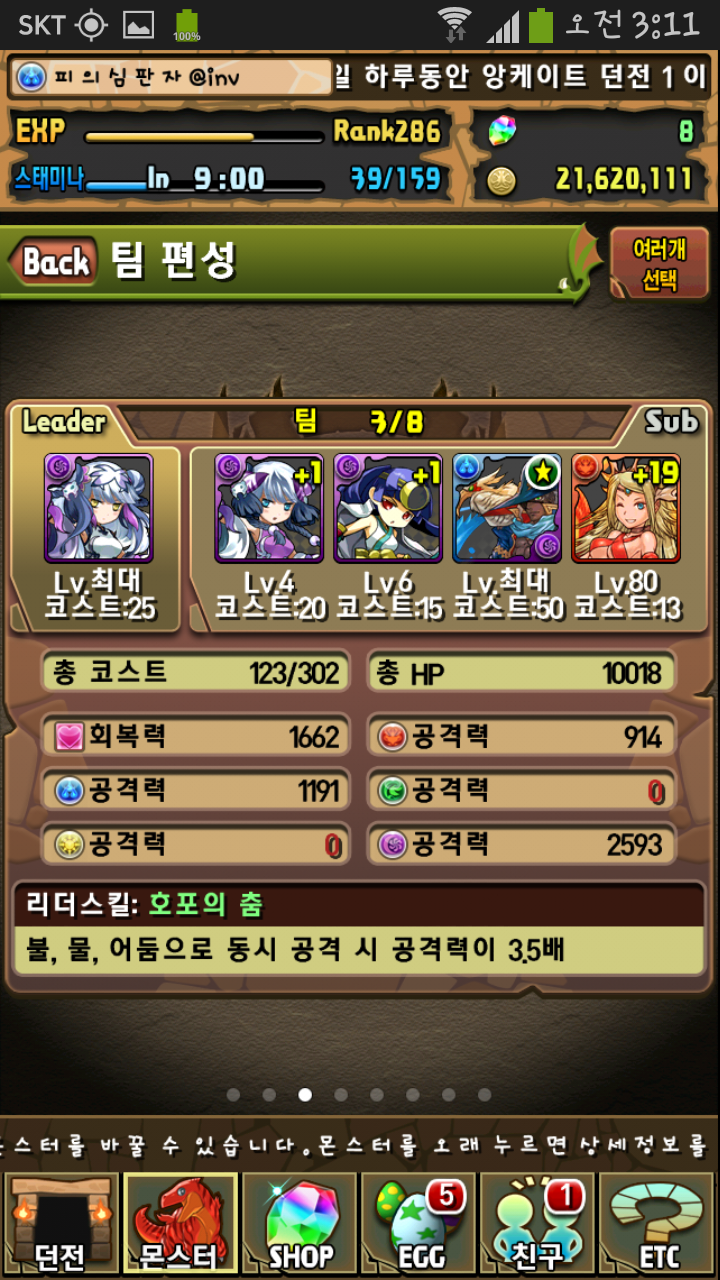This screenshot has height=1280, width=720.
Task: Open the ETC tab
Action: (x=658, y=1224)
